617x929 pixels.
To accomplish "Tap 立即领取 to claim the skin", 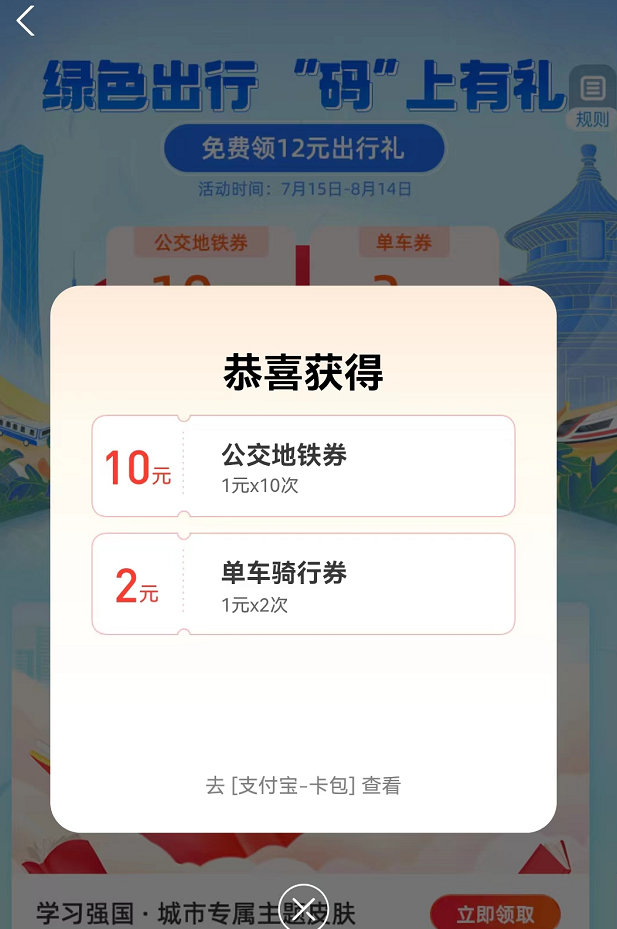I will pyautogui.click(x=495, y=914).
